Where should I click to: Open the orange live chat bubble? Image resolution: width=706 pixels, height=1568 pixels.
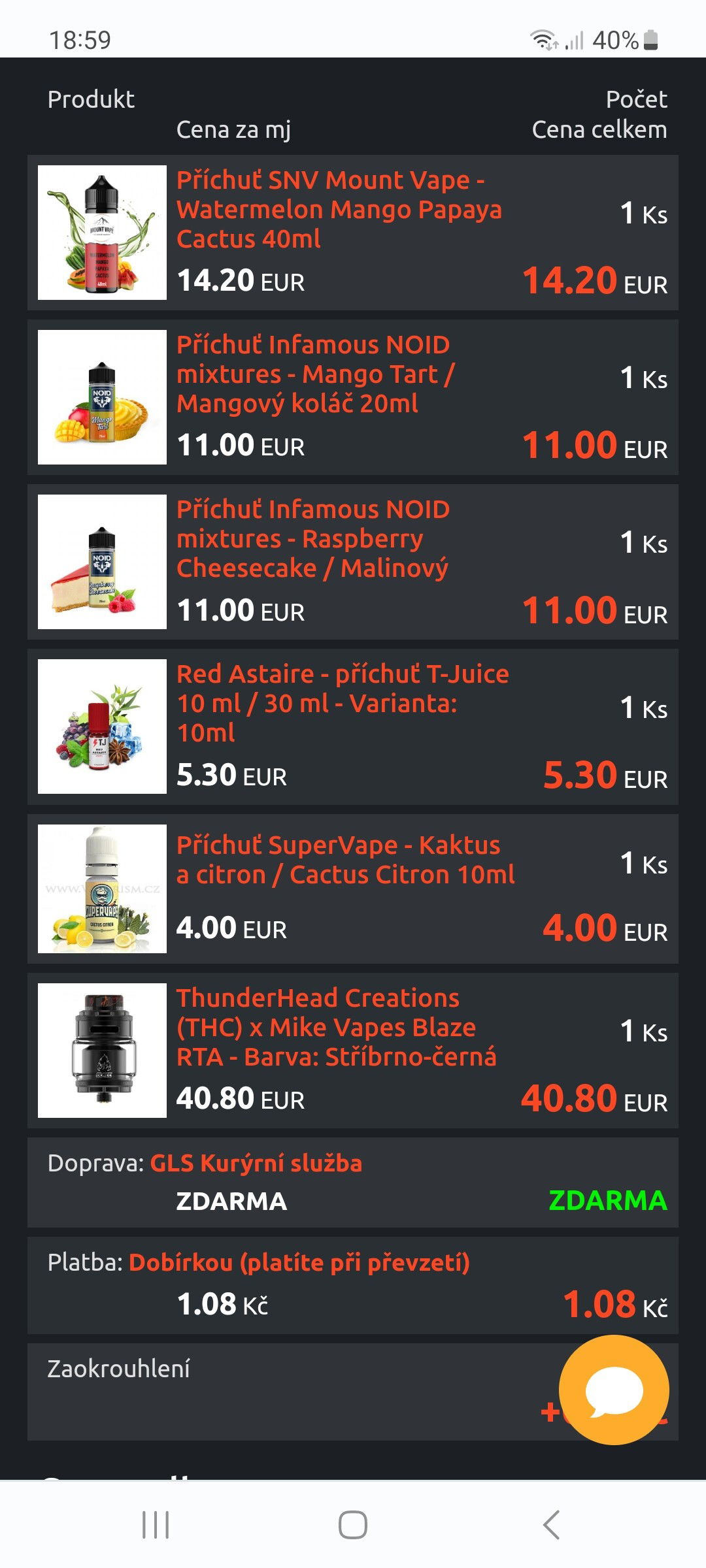tap(614, 1389)
